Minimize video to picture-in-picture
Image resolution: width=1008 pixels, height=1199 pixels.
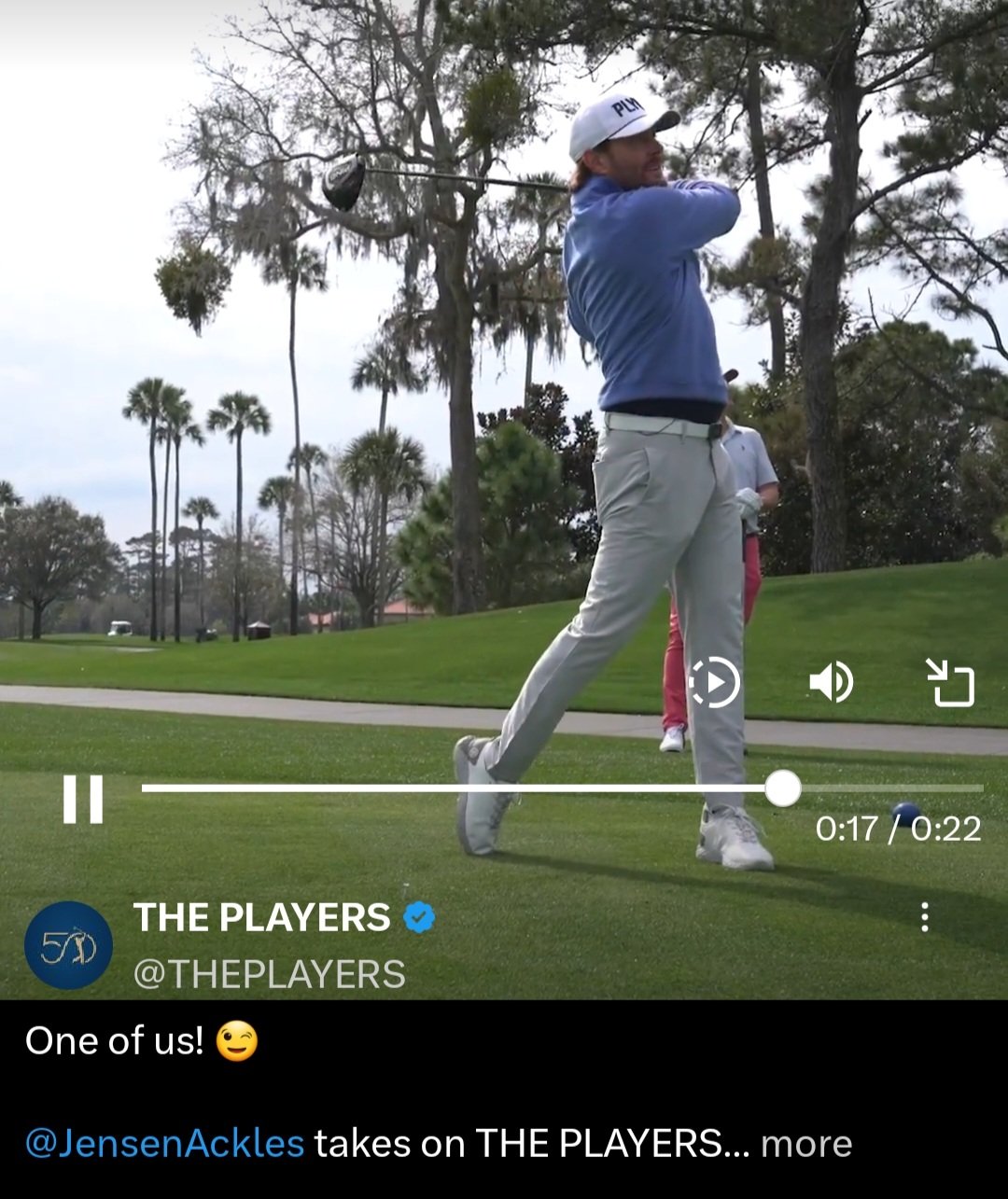949,682
